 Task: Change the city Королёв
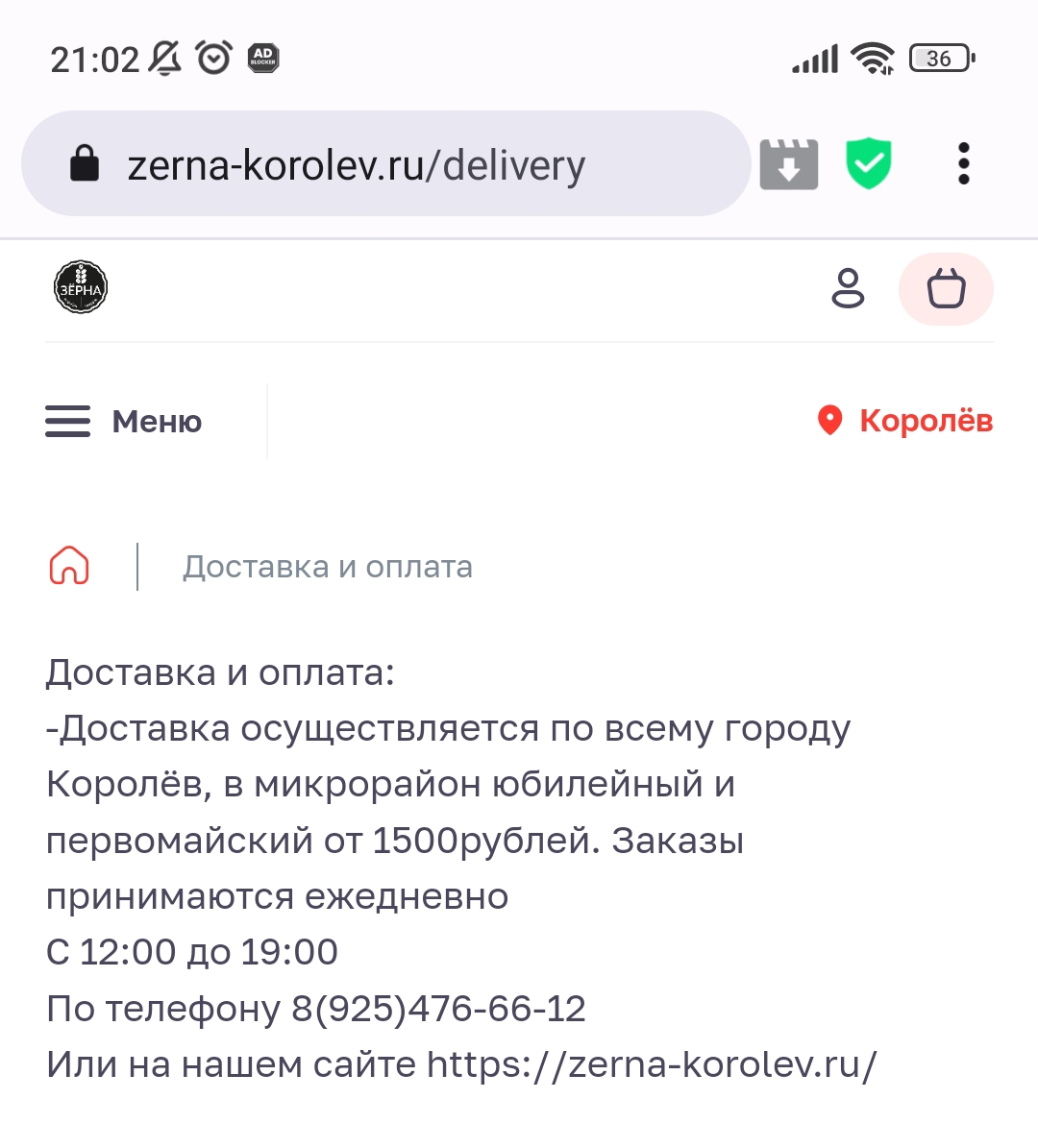click(x=904, y=421)
